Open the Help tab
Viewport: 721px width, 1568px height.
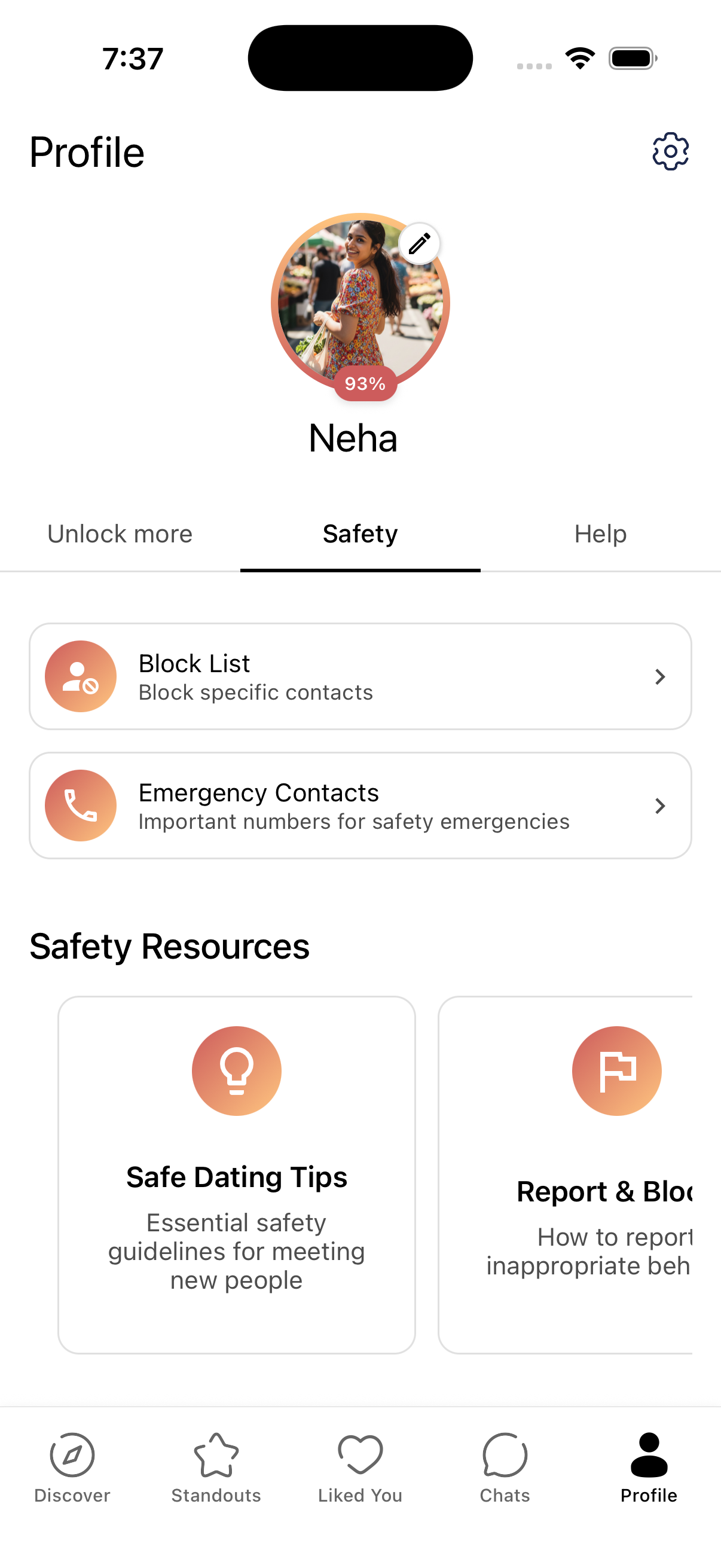(600, 533)
